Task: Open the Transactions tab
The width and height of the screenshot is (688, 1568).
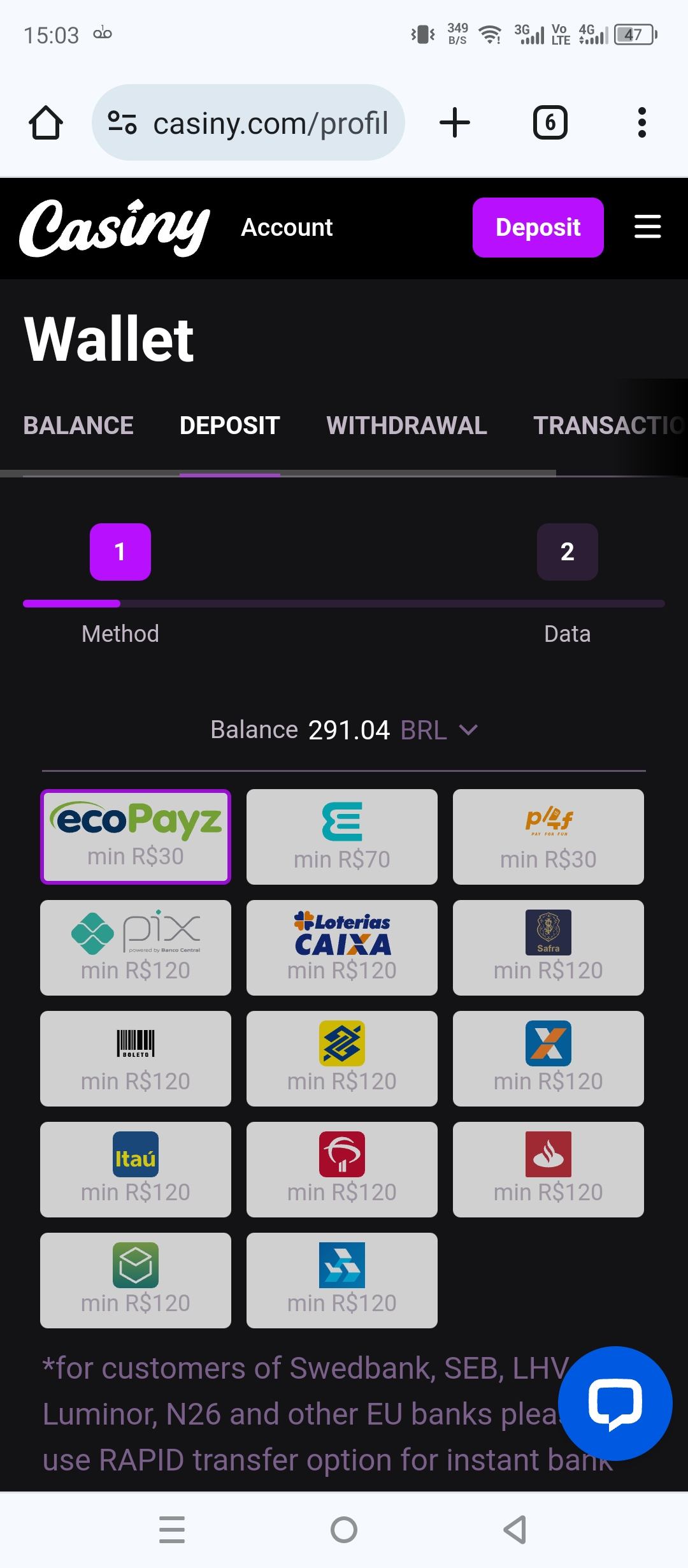Action: 608,426
